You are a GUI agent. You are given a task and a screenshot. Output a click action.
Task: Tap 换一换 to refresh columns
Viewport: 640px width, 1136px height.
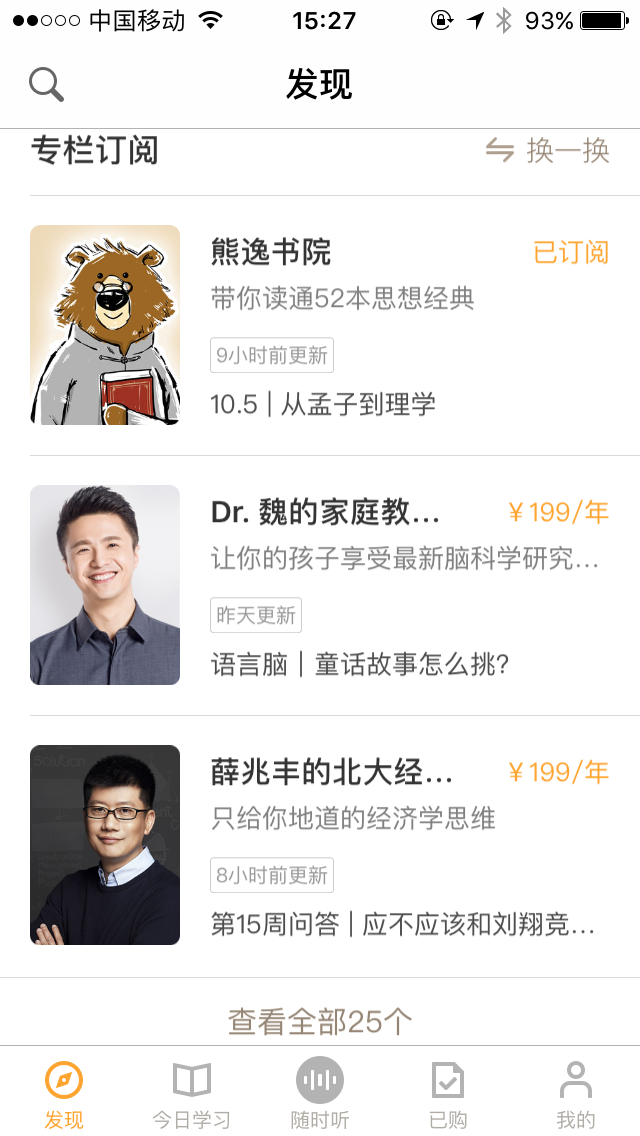coord(548,151)
